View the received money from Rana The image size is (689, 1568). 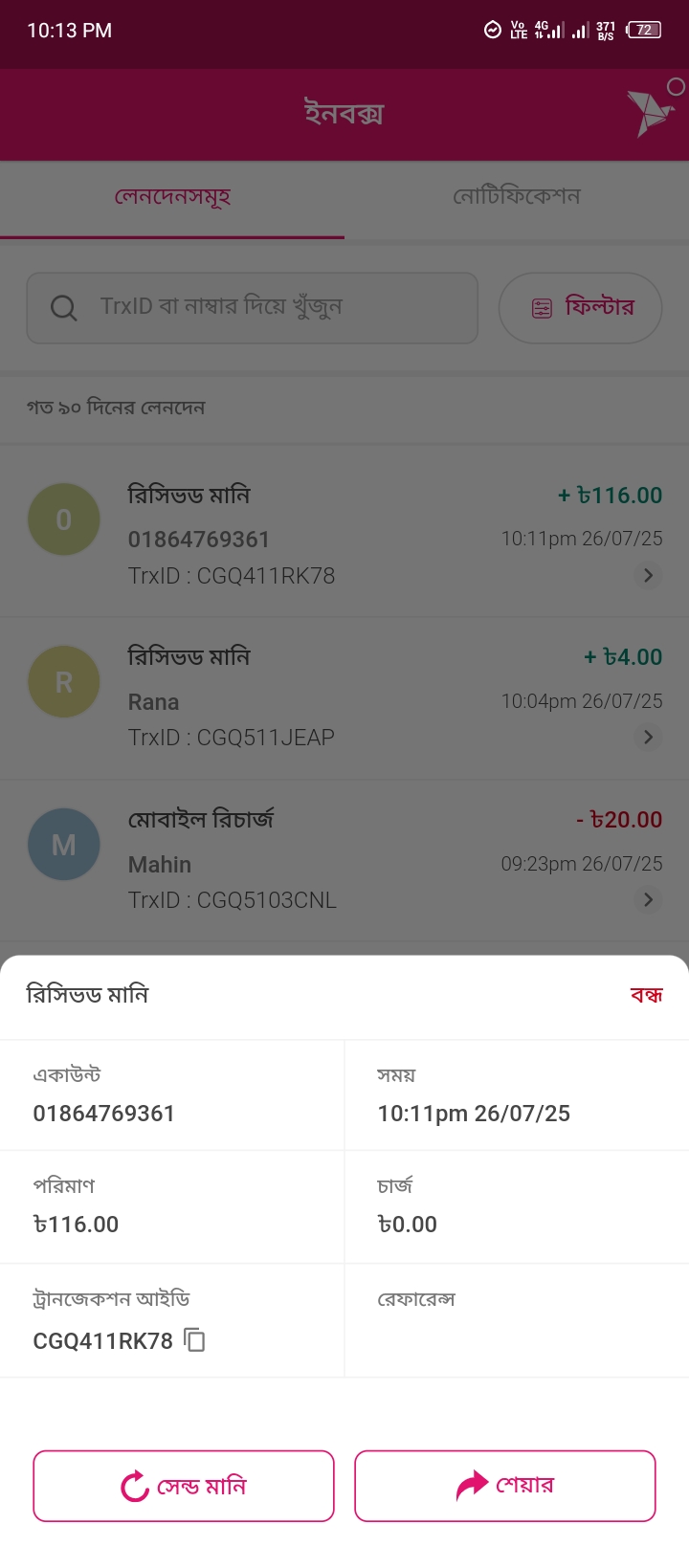(x=344, y=697)
